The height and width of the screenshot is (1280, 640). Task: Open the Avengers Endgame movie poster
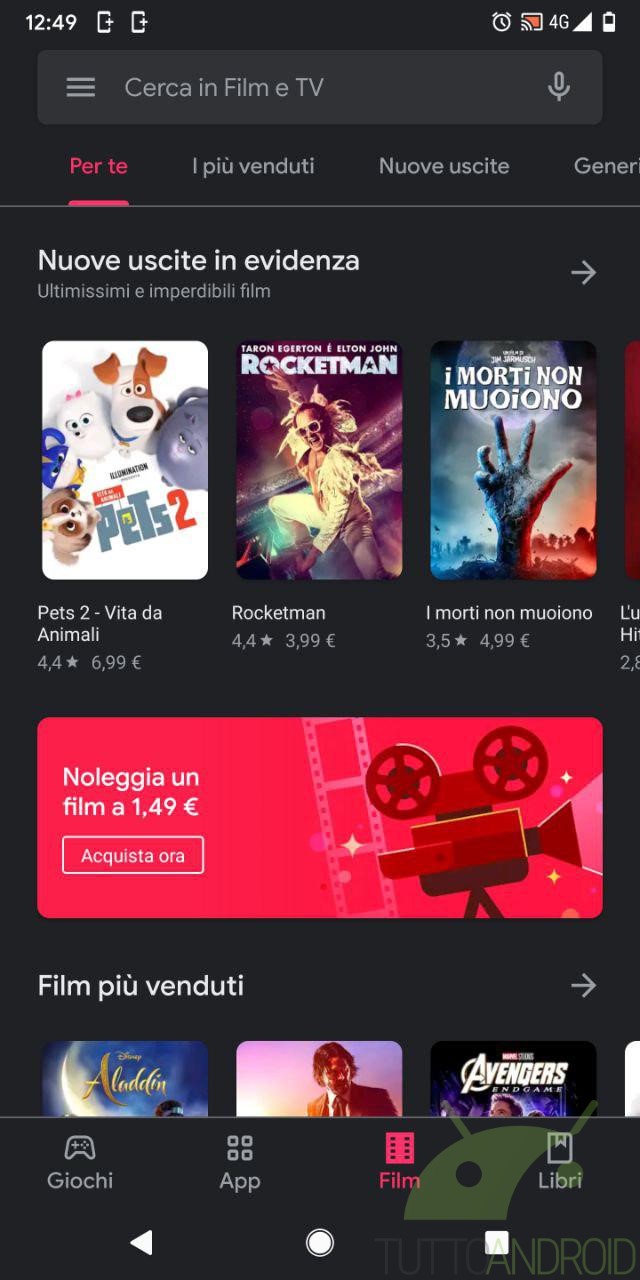513,1079
